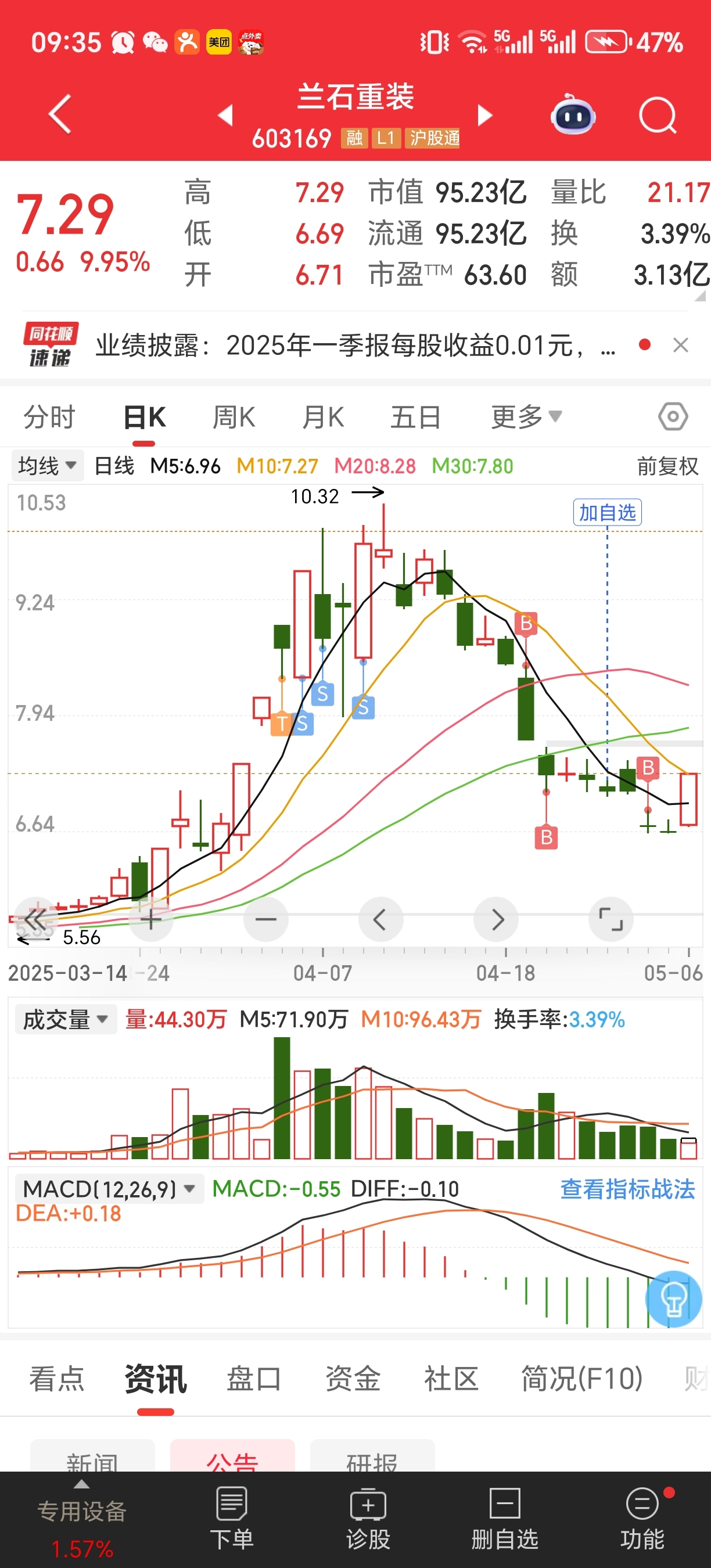Image resolution: width=711 pixels, height=1568 pixels.
Task: Select the 月K chart tab
Action: click(x=323, y=418)
